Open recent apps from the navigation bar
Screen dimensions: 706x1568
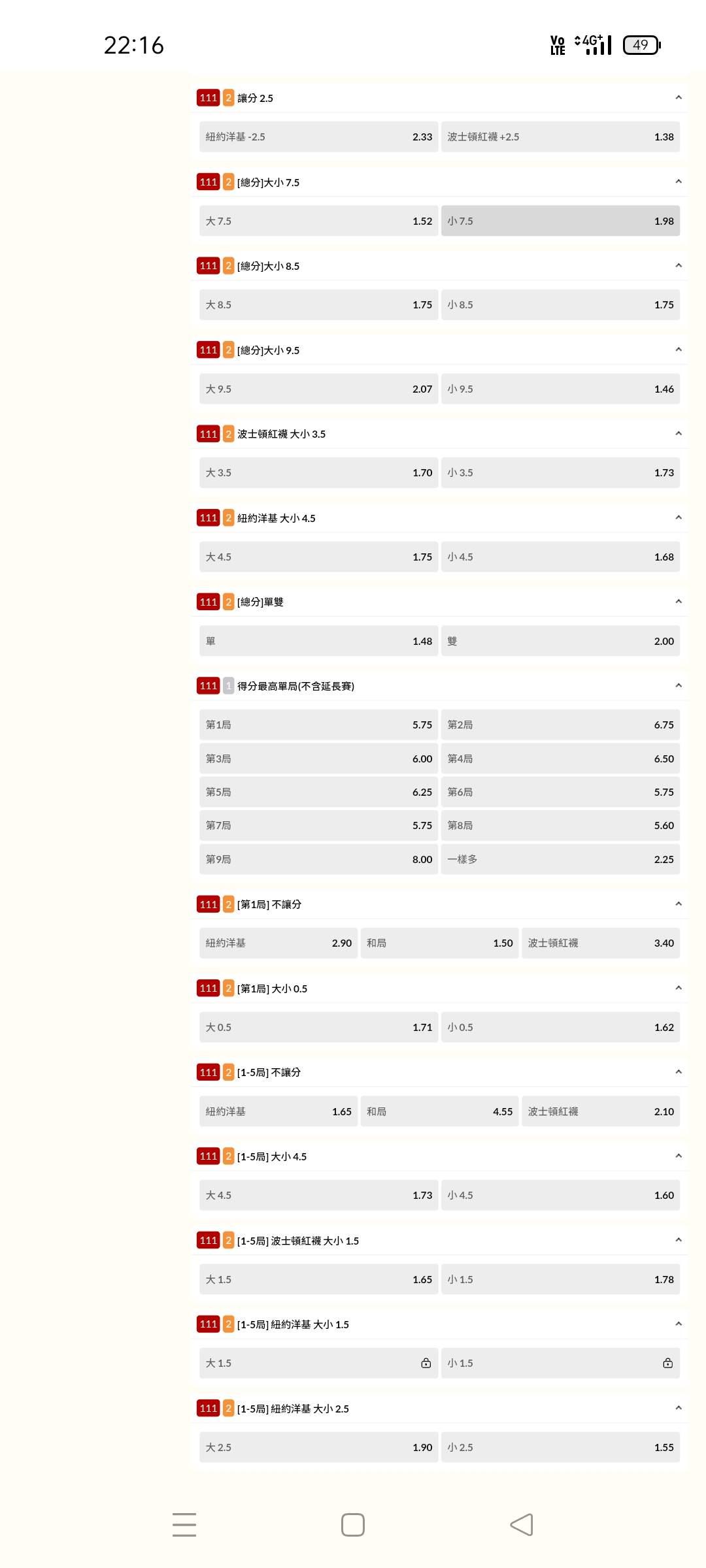pyautogui.click(x=184, y=1525)
